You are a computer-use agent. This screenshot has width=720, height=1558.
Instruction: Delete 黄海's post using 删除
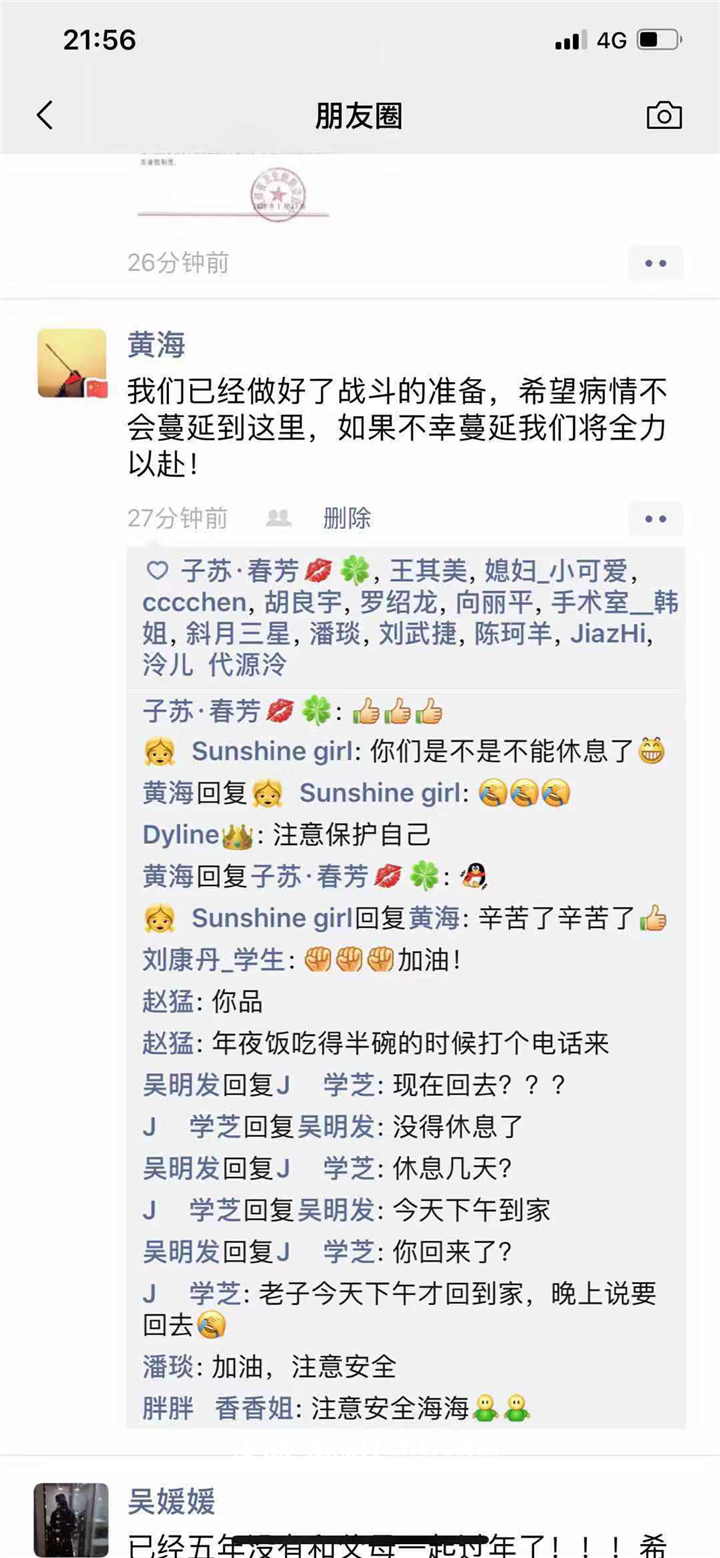347,518
